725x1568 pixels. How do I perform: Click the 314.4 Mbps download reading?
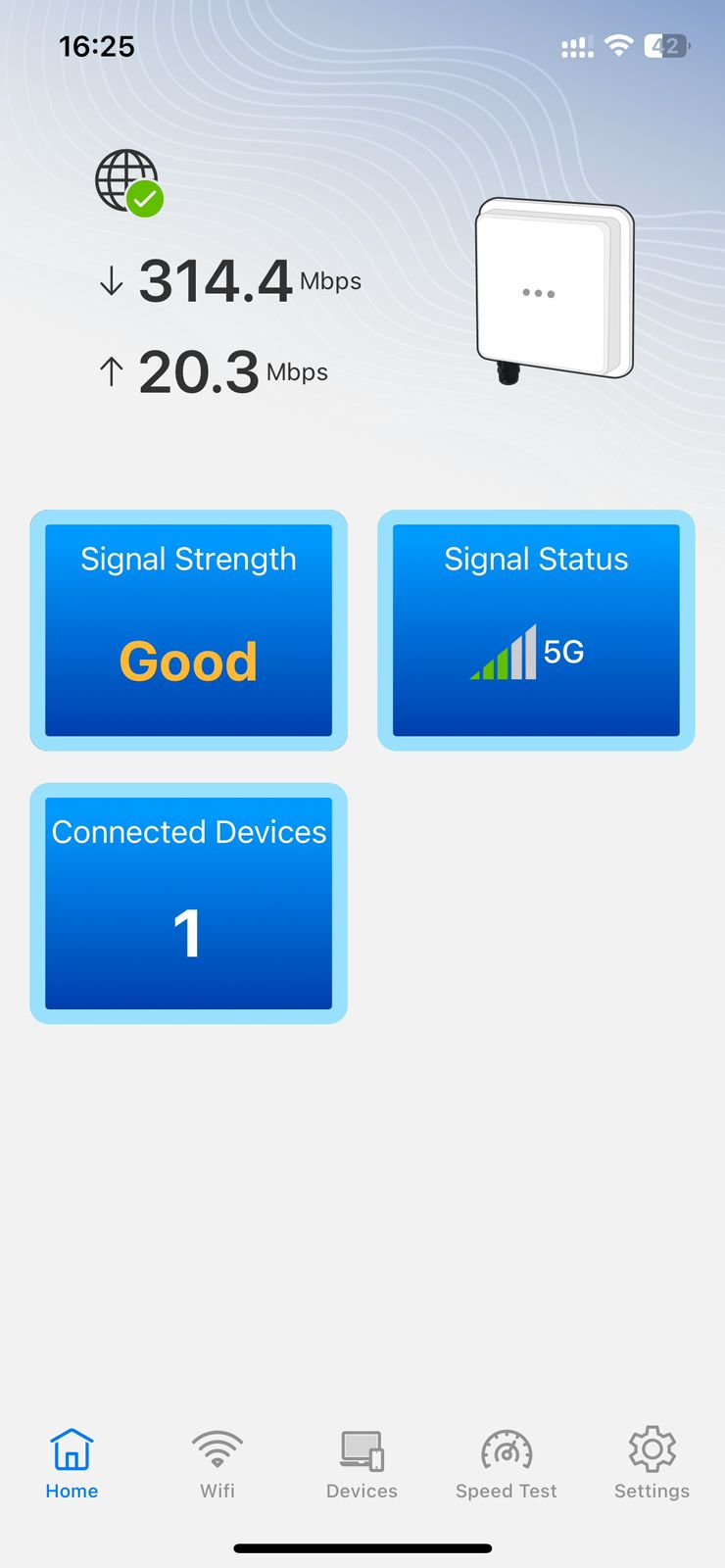[x=217, y=280]
